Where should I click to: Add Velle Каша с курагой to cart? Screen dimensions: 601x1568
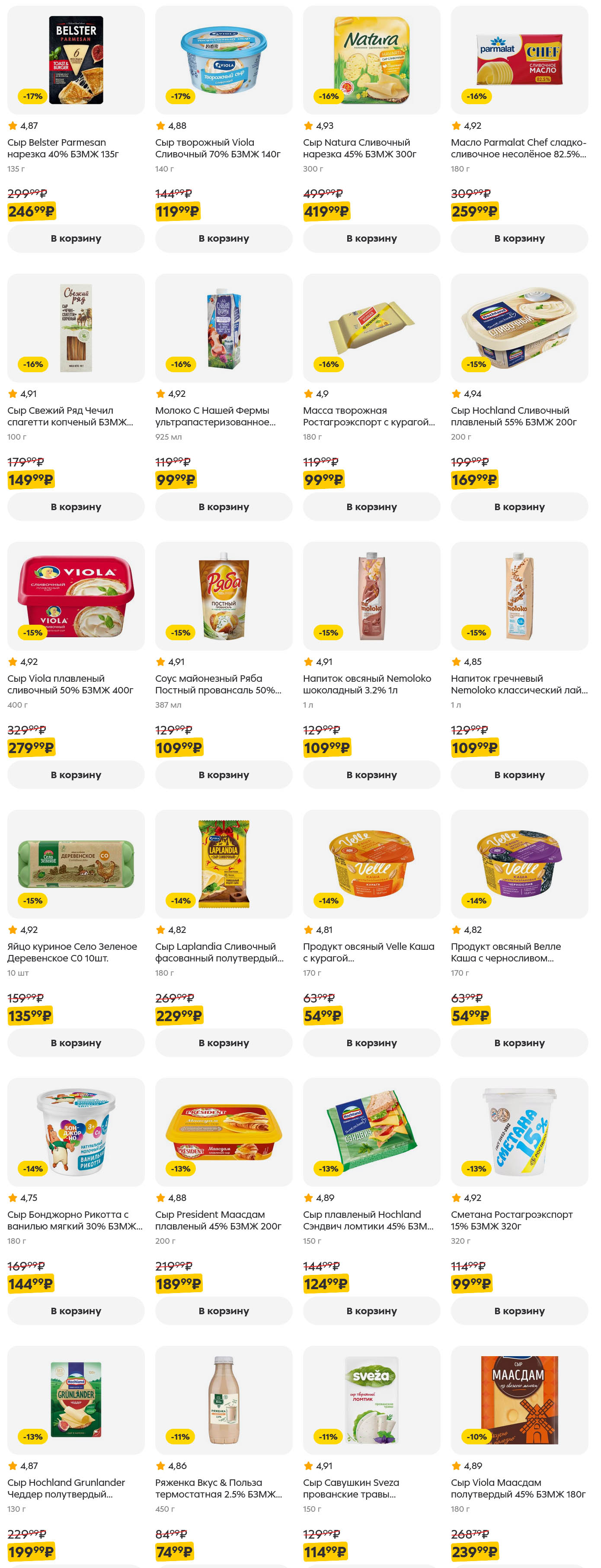click(371, 1043)
